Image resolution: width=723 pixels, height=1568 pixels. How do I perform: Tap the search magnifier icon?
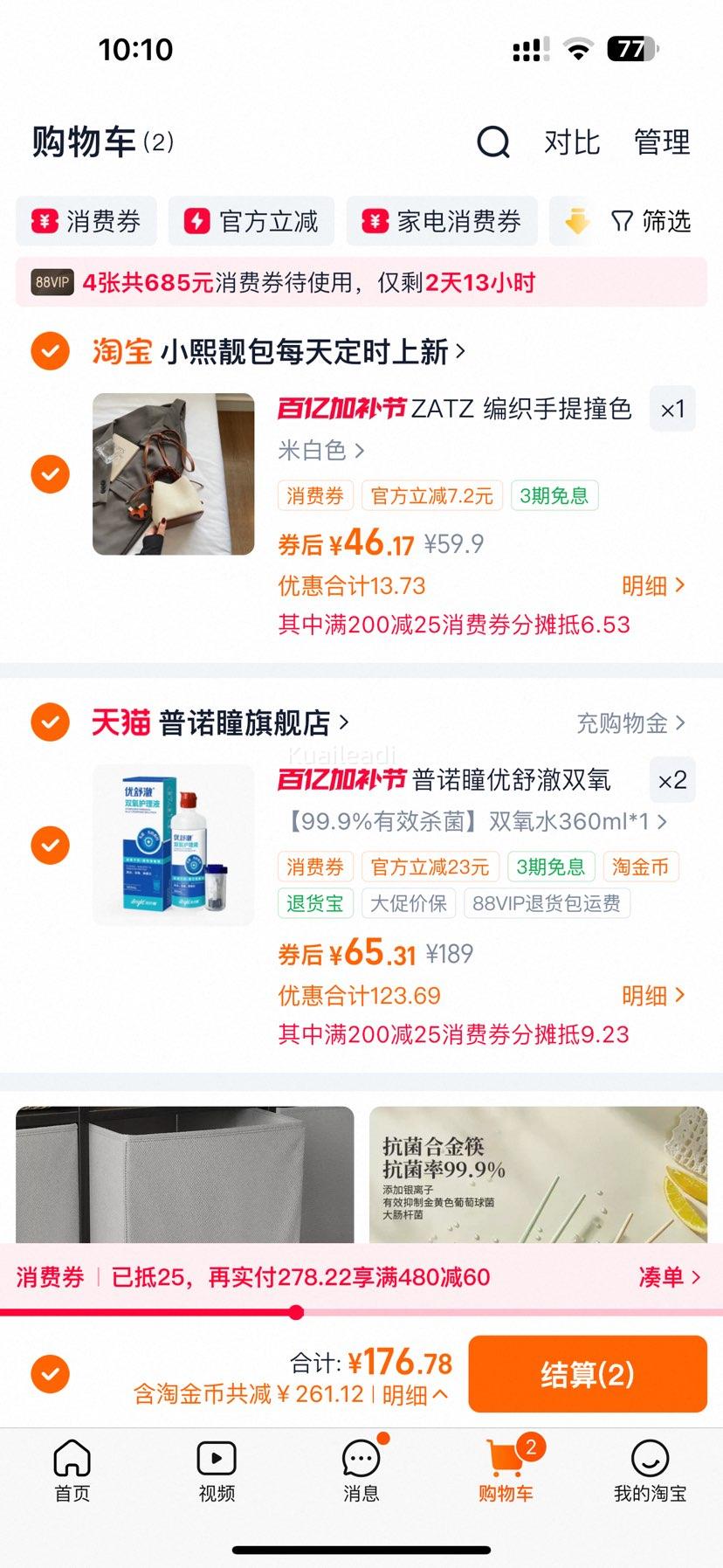(493, 142)
